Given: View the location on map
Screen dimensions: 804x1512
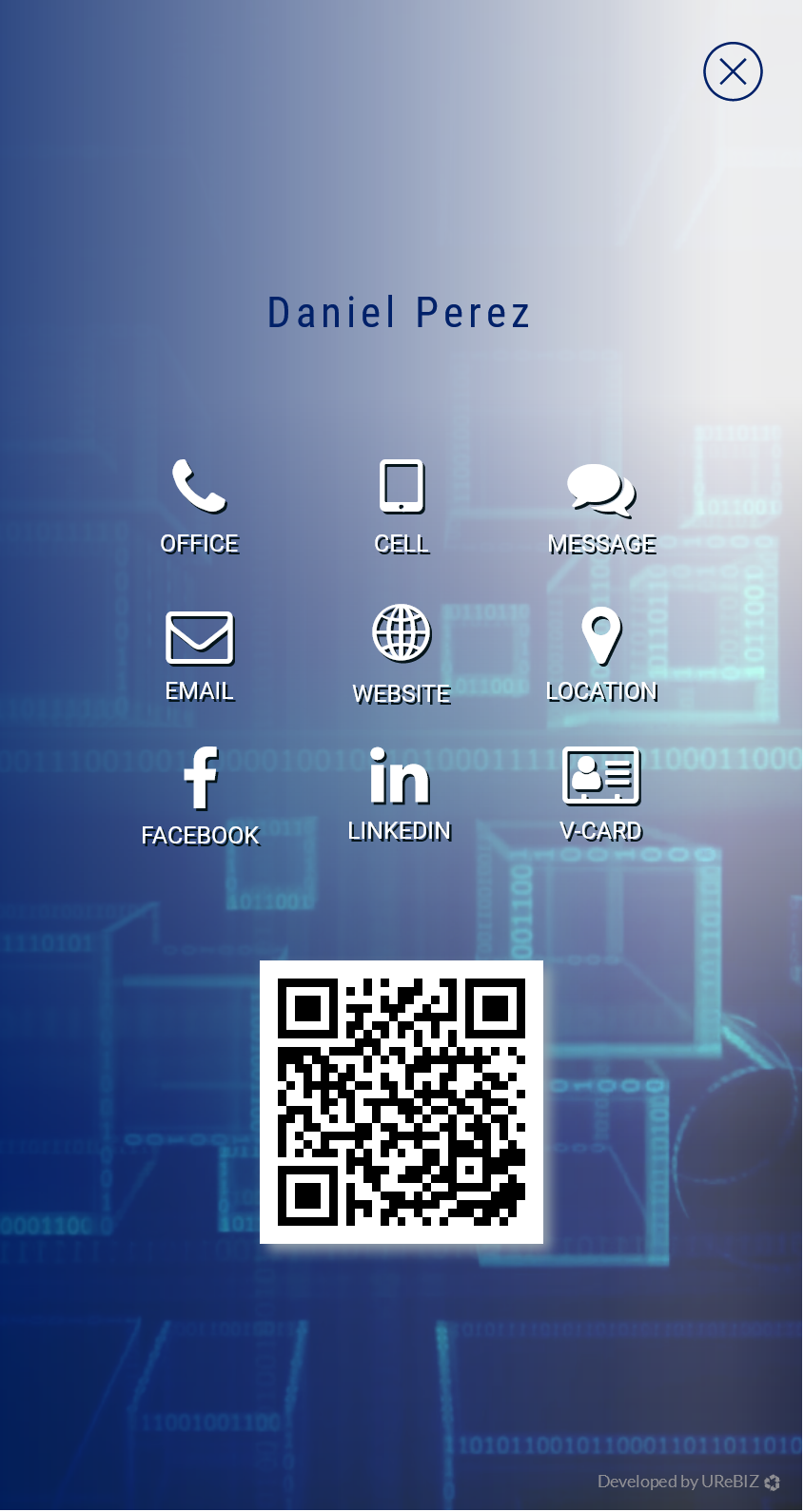Looking at the screenshot, I should pyautogui.click(x=601, y=653).
